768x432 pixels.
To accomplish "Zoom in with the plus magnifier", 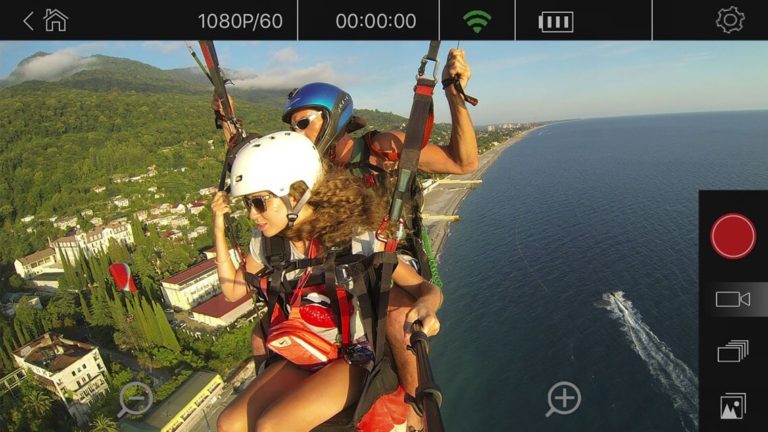I will coord(563,399).
